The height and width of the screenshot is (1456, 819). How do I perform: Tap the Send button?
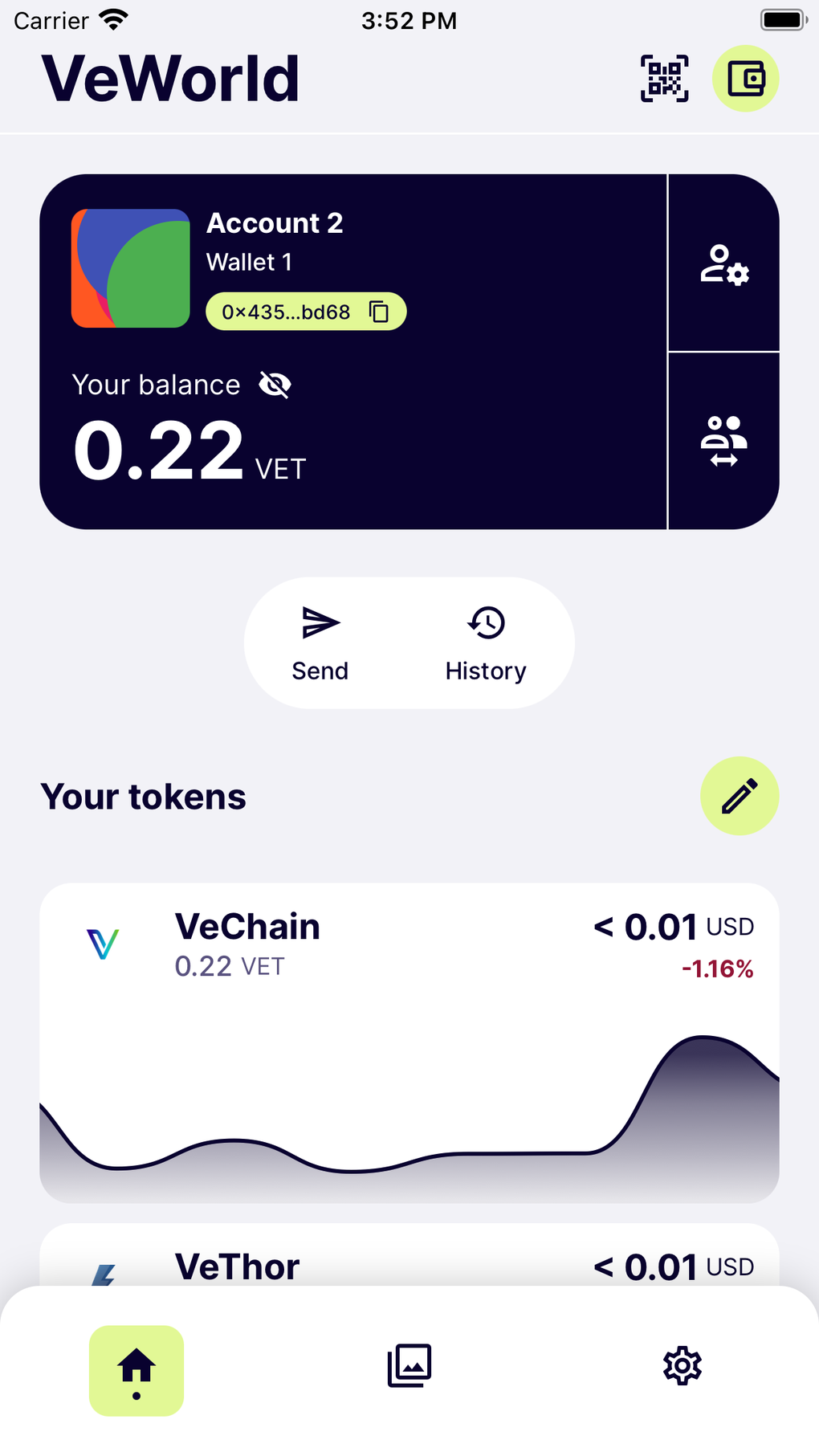click(x=320, y=643)
